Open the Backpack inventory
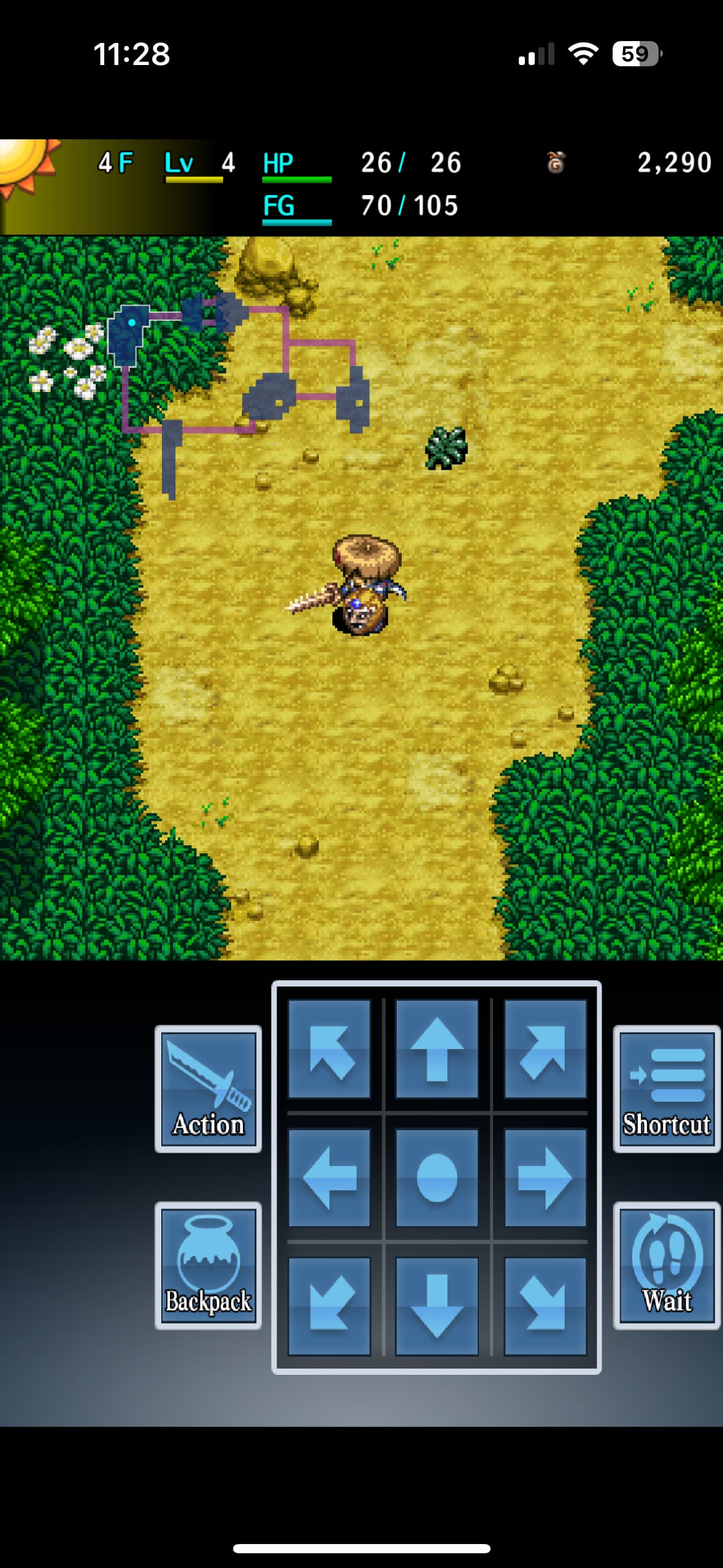The height and width of the screenshot is (1568, 723). click(x=208, y=1266)
